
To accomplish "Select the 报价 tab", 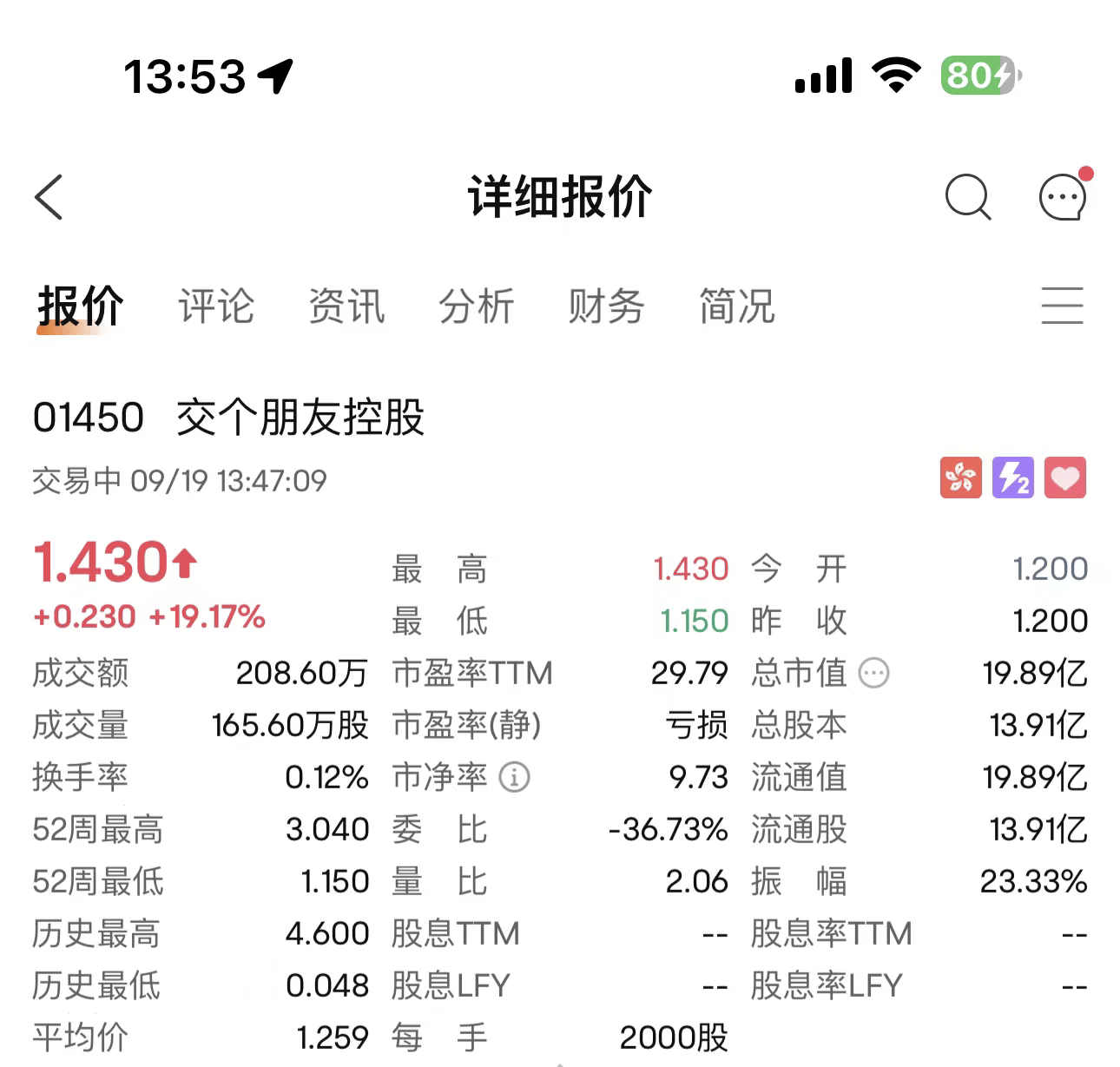I will 80,306.
